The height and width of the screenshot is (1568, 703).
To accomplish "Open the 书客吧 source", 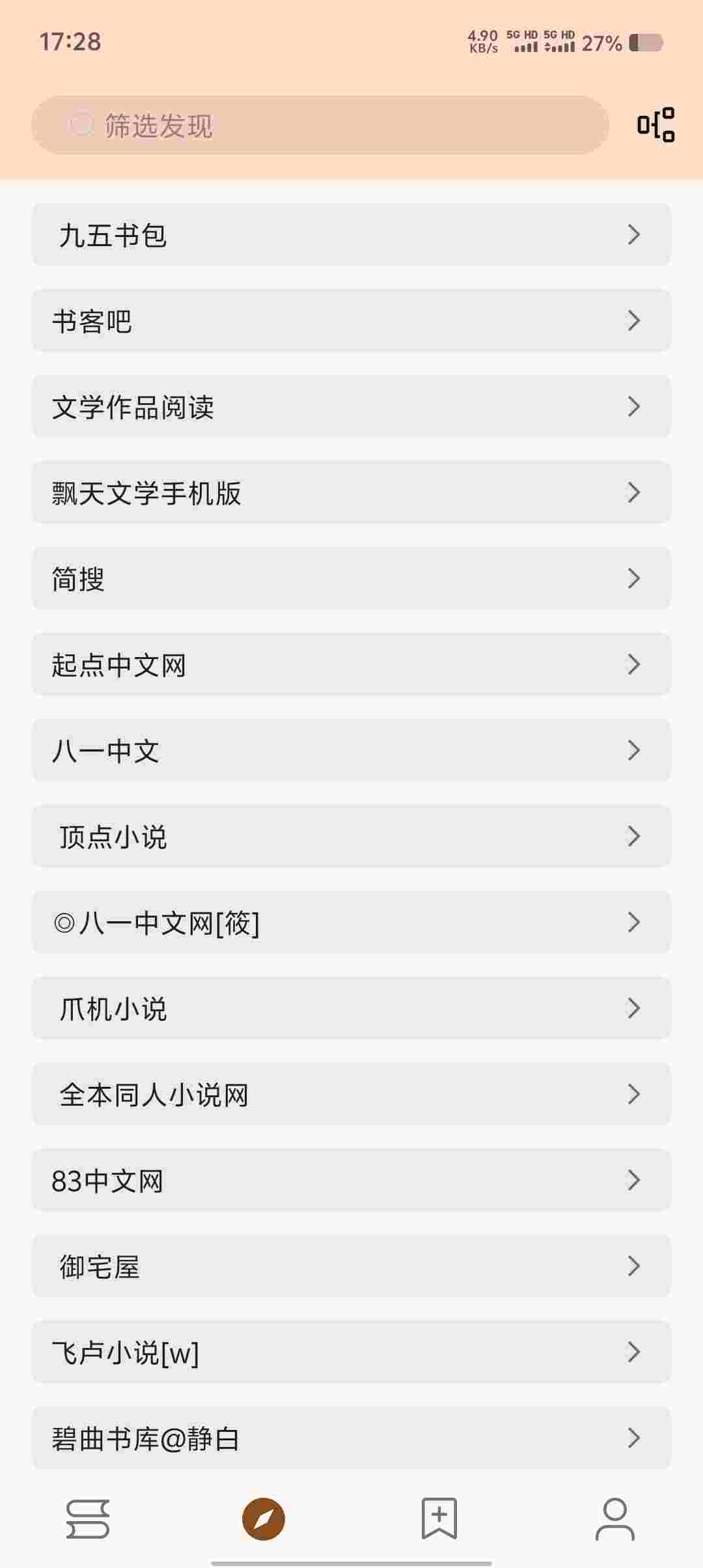I will tap(351, 320).
